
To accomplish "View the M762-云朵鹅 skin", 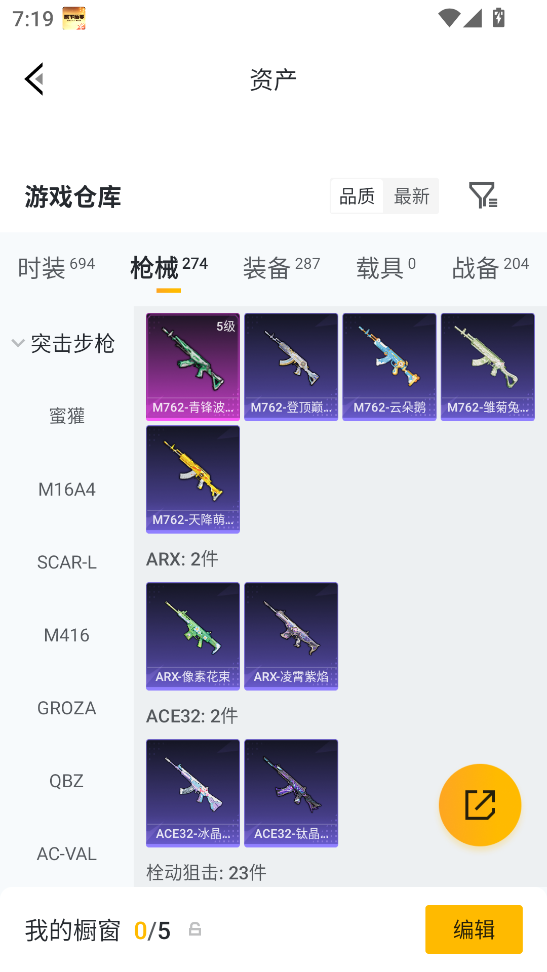I will click(x=389, y=367).
